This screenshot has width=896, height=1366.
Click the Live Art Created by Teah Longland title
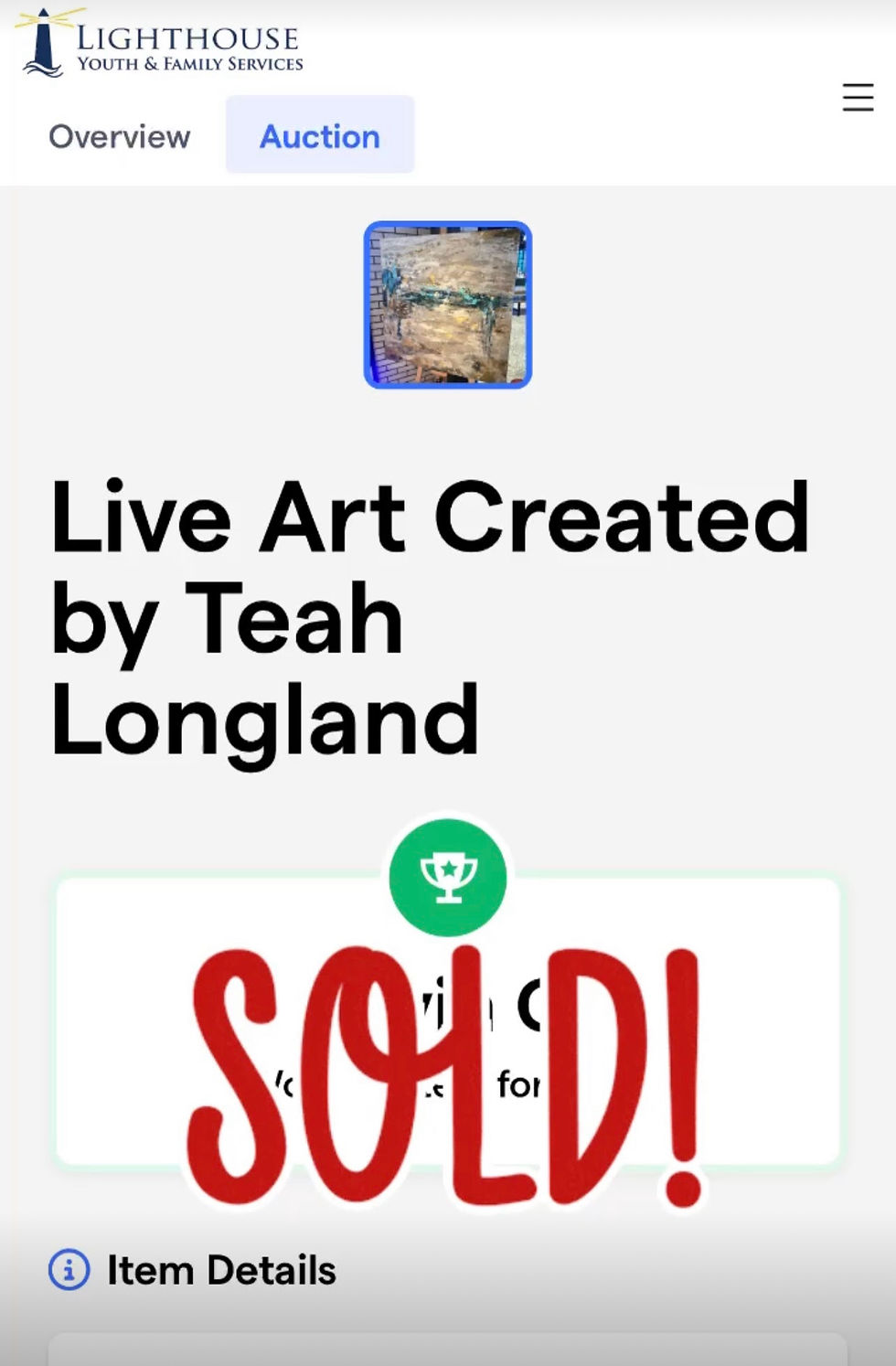click(430, 614)
